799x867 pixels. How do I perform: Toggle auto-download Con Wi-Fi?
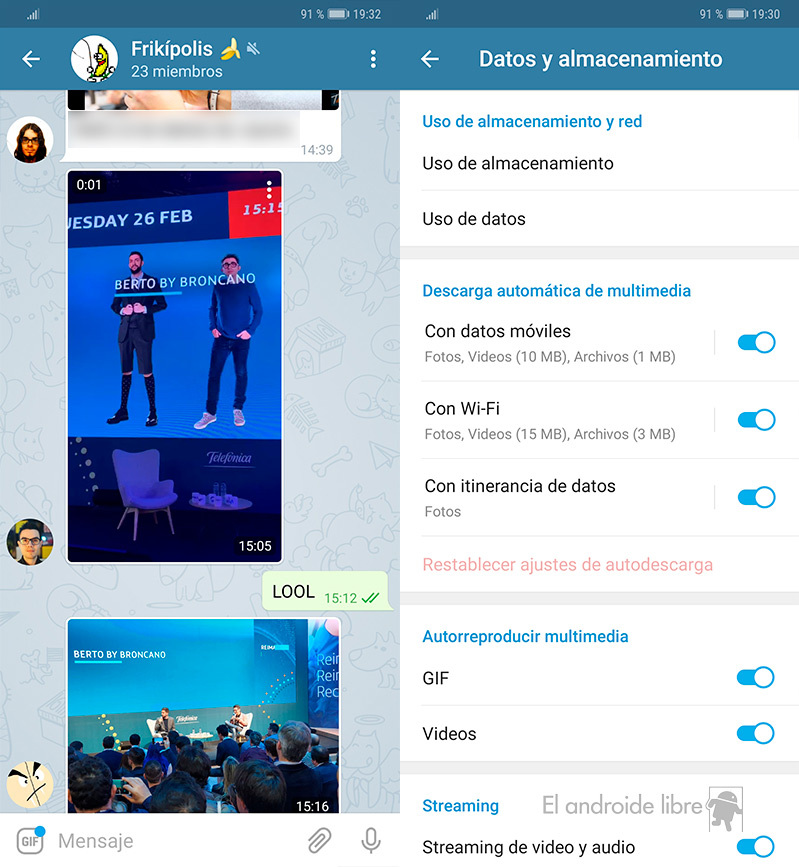coord(756,420)
